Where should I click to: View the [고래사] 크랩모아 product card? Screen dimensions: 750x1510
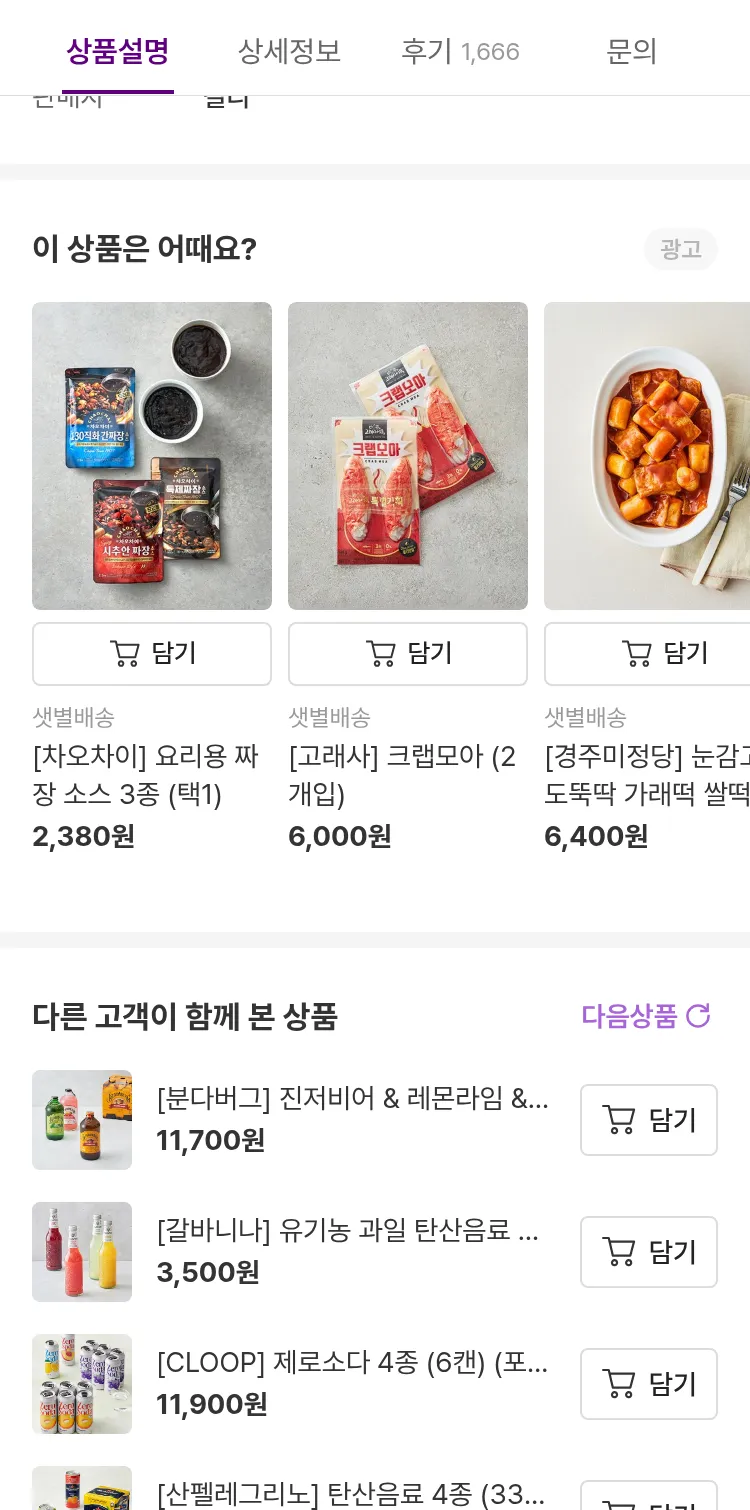[x=408, y=456]
